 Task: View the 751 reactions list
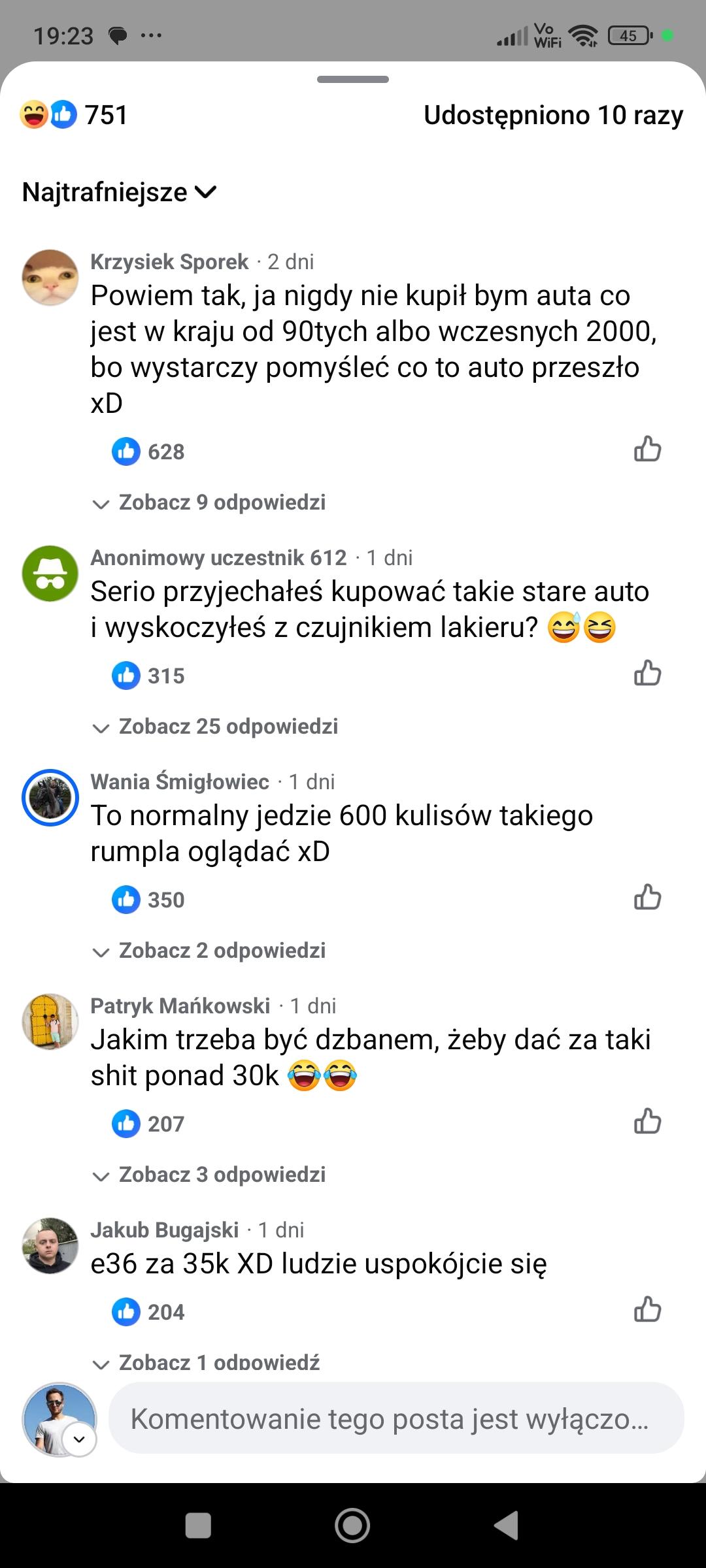pyautogui.click(x=73, y=115)
